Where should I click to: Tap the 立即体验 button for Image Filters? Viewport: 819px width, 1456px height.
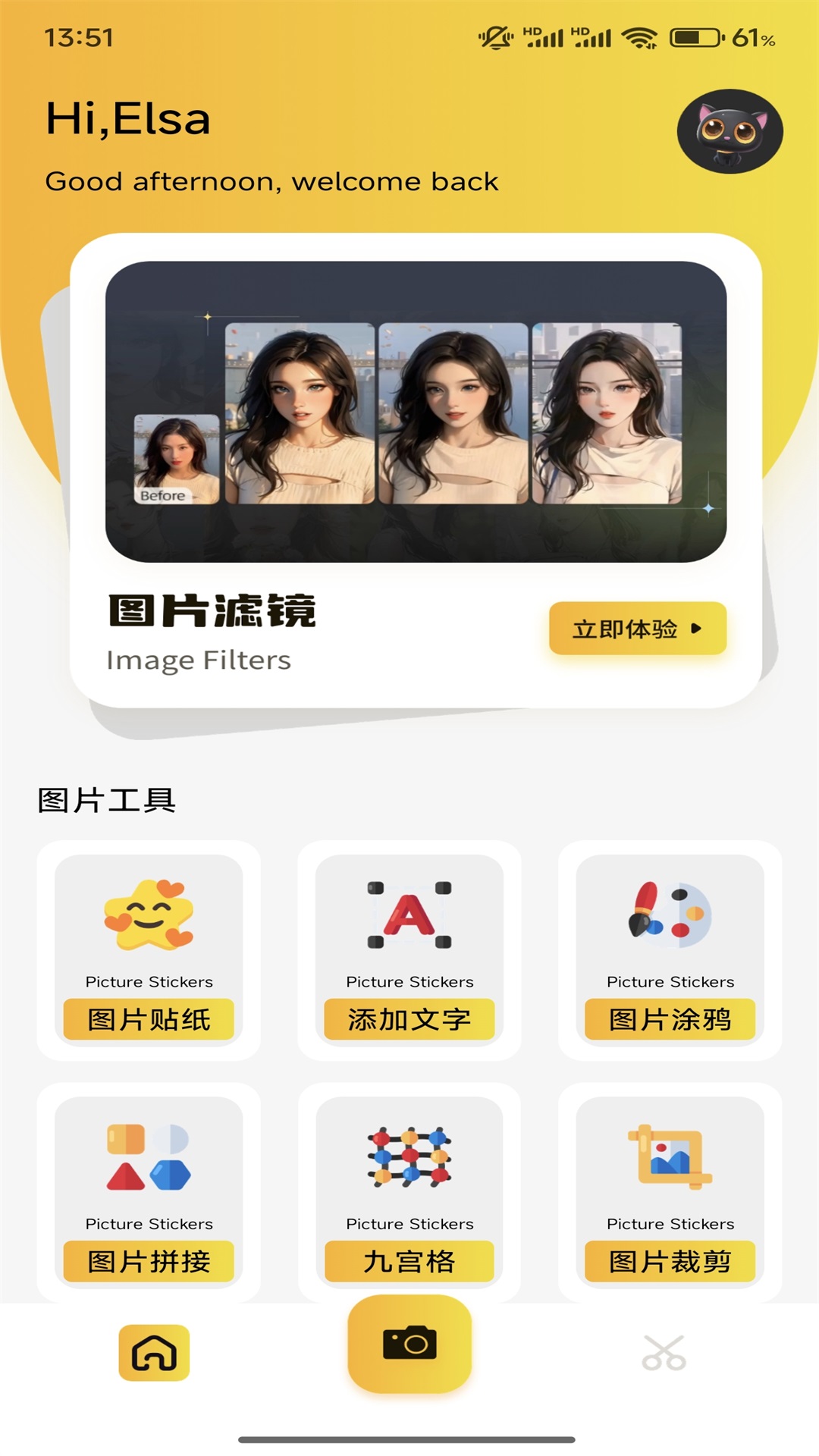coord(637,629)
